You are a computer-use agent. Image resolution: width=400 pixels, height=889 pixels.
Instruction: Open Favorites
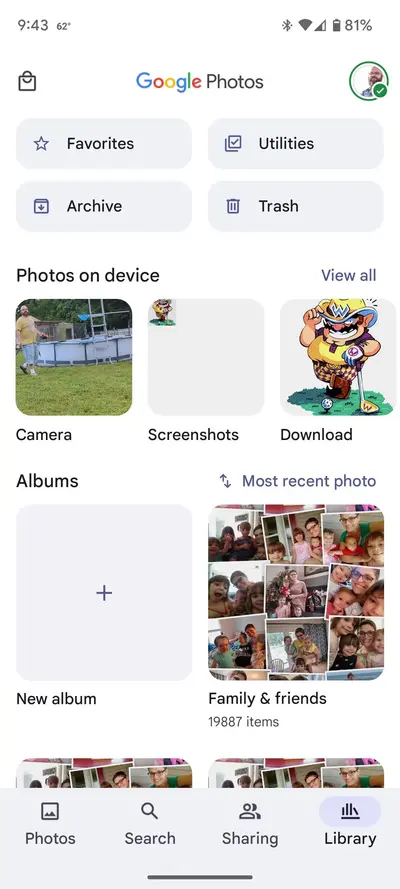[x=104, y=143]
